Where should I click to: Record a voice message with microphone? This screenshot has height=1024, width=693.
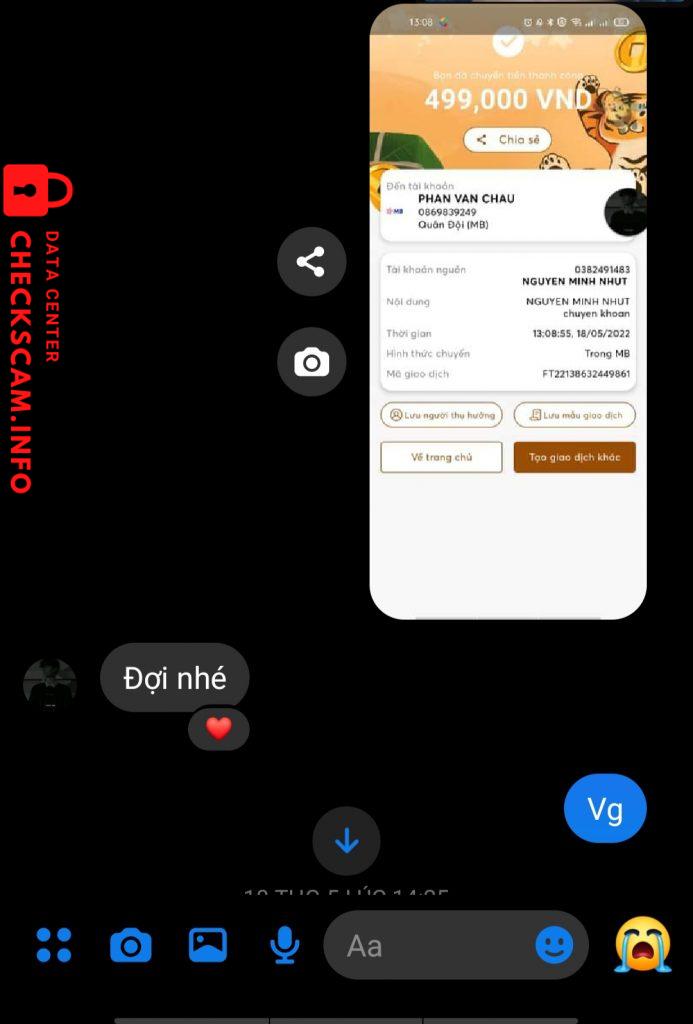coord(285,945)
